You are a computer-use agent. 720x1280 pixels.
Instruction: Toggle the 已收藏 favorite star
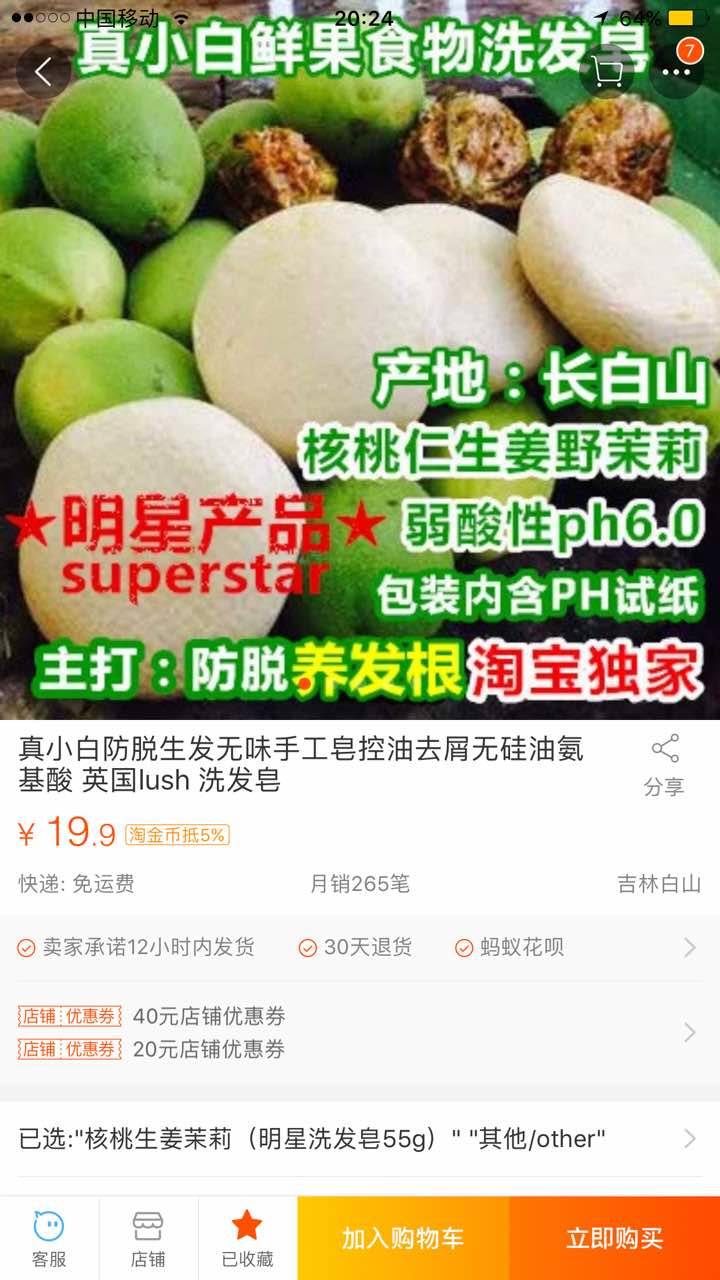(247, 1238)
